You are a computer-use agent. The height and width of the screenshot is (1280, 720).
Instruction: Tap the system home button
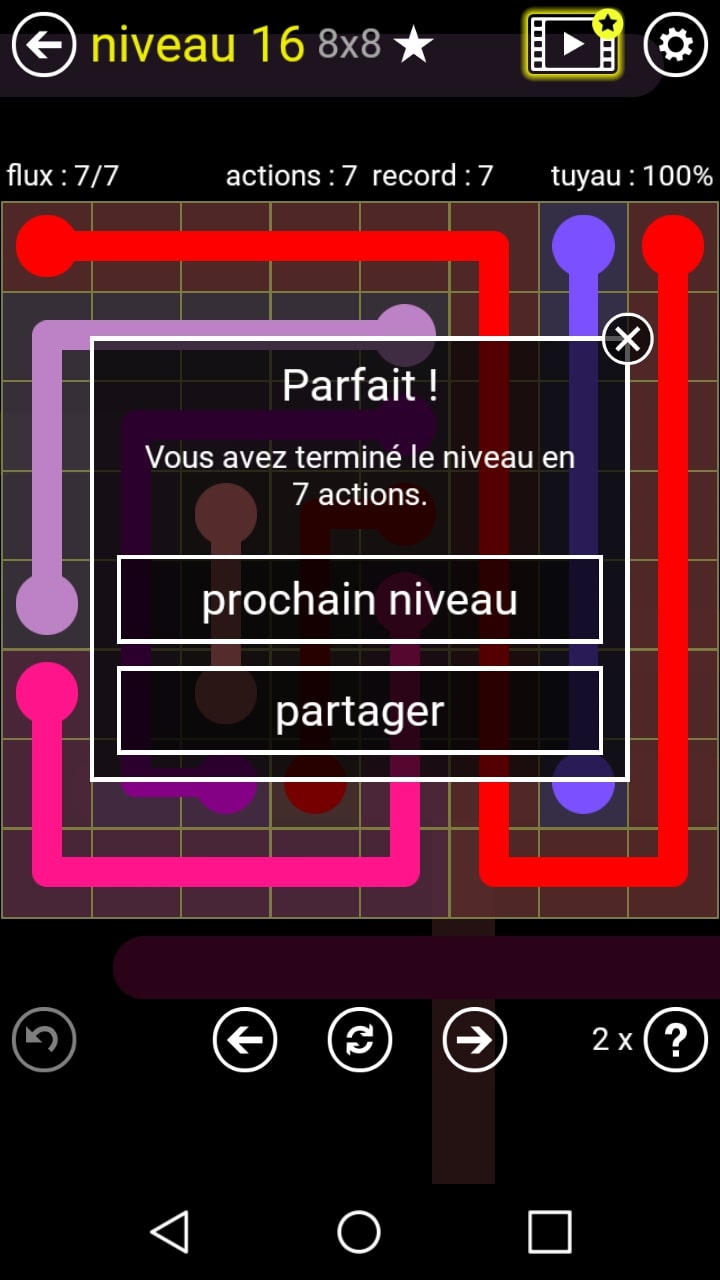pos(359,1232)
